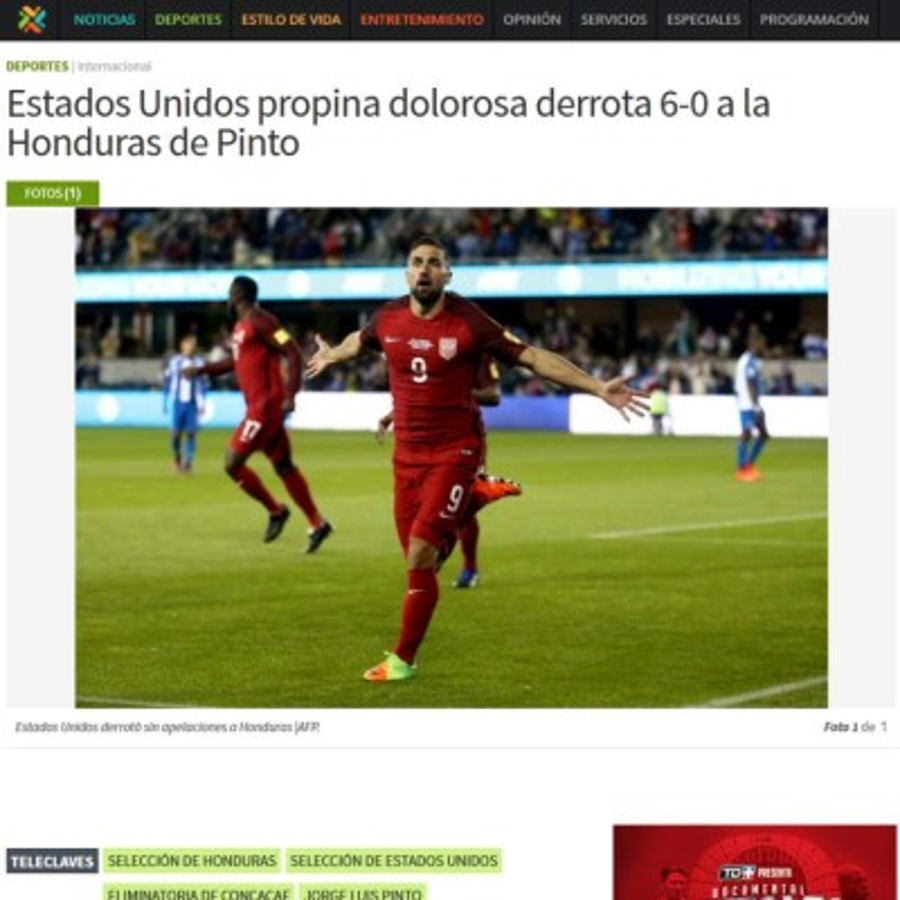Open the SELECCIÓN DE ESTADOS UNIDOS tag
The width and height of the screenshot is (900, 900).
point(393,861)
